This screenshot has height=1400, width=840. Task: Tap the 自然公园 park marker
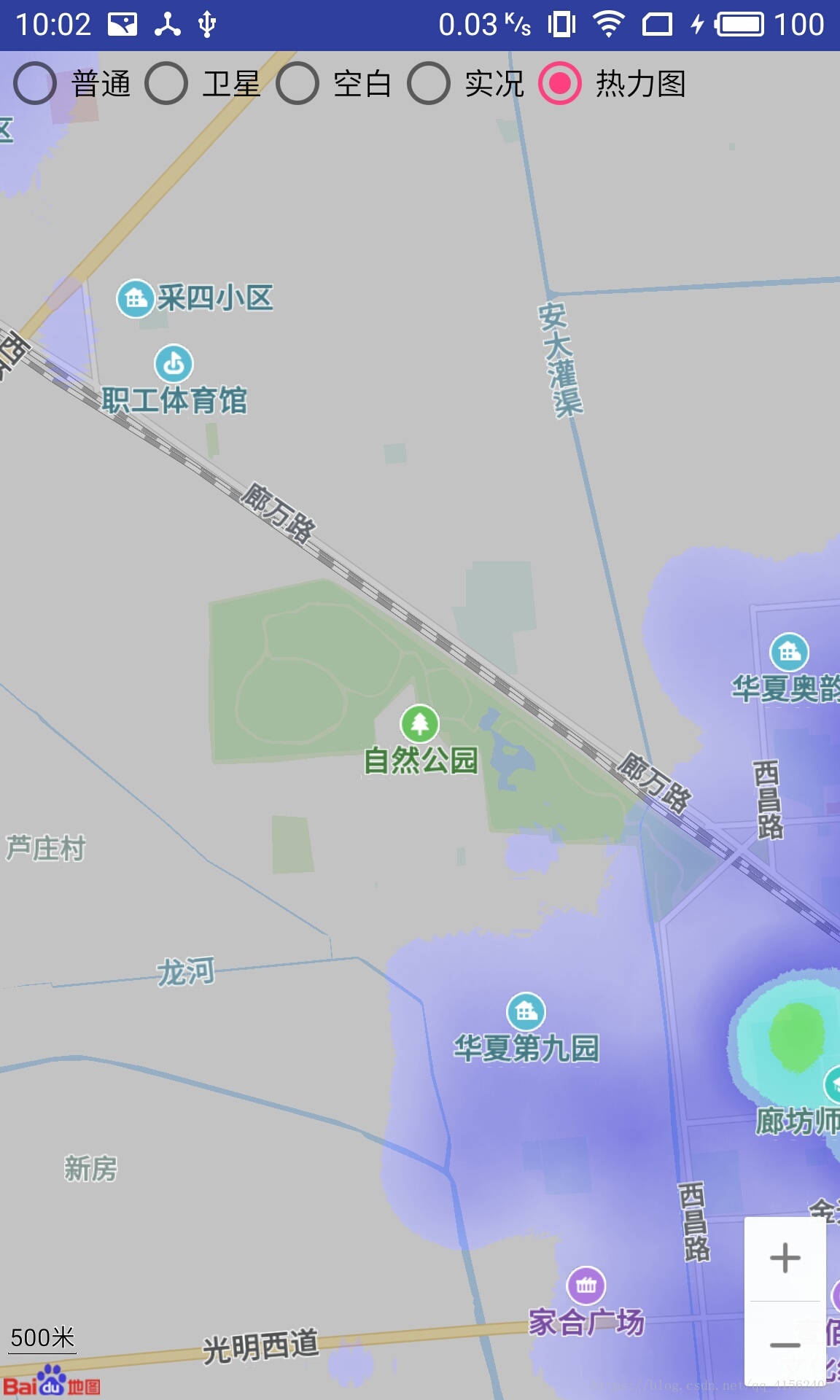click(419, 723)
